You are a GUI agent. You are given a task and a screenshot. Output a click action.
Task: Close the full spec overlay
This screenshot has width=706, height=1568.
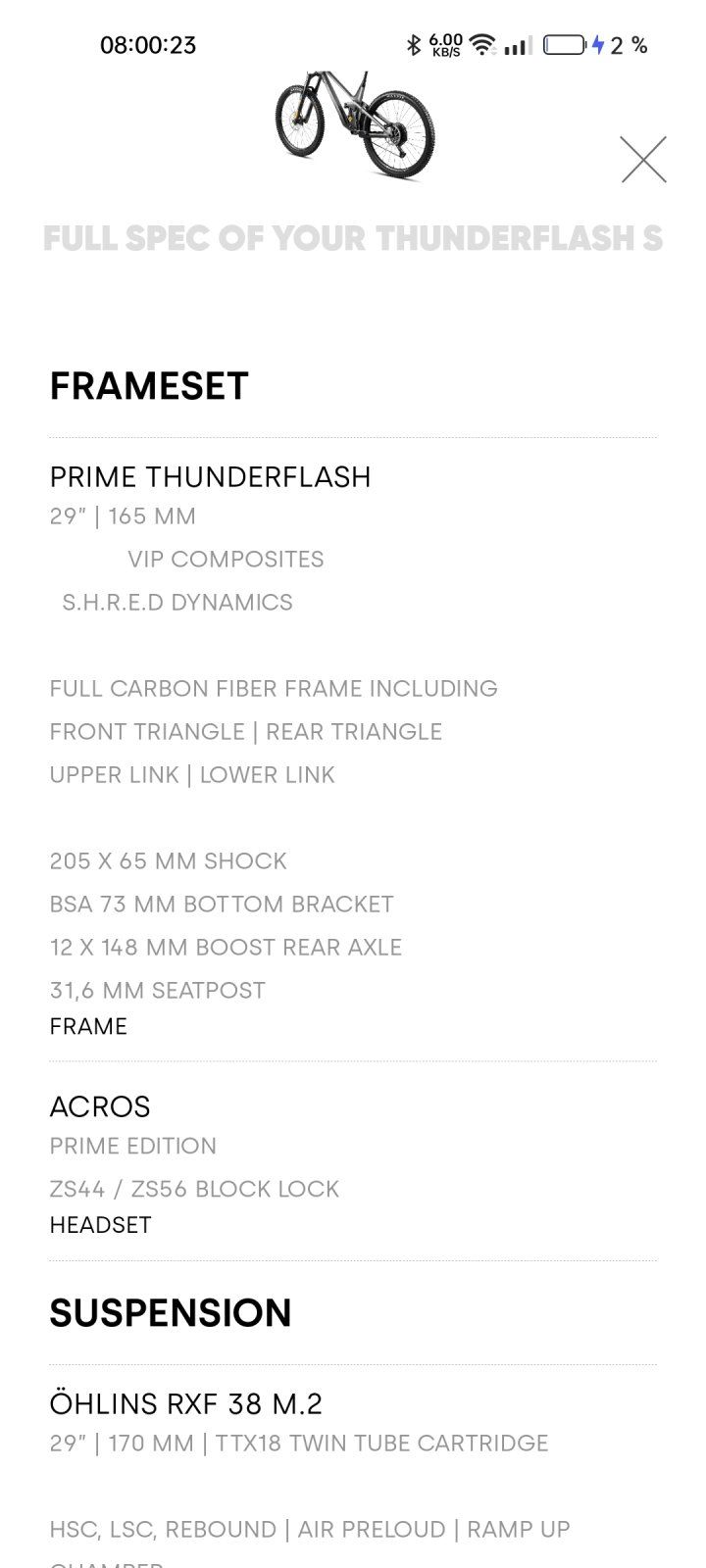pos(643,160)
